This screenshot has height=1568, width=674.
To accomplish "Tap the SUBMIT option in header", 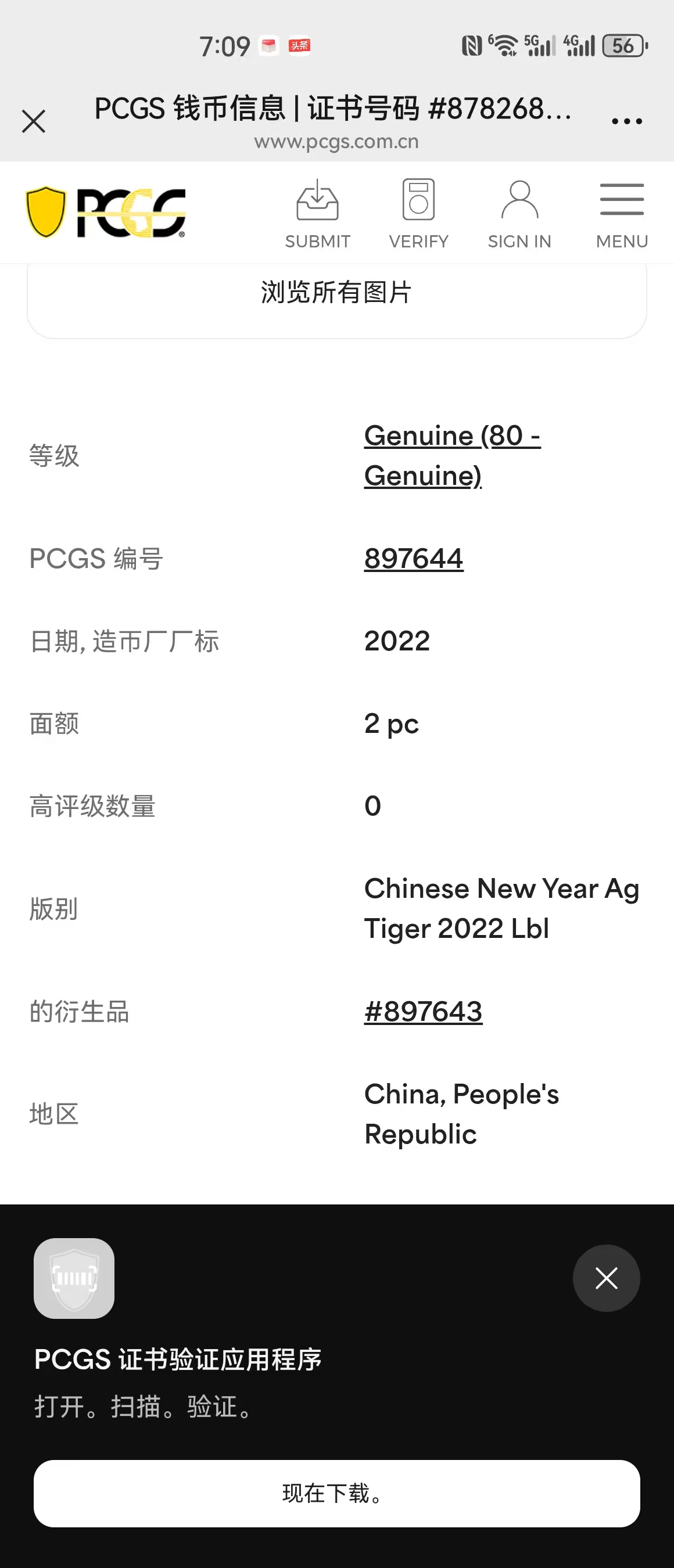I will point(317,214).
